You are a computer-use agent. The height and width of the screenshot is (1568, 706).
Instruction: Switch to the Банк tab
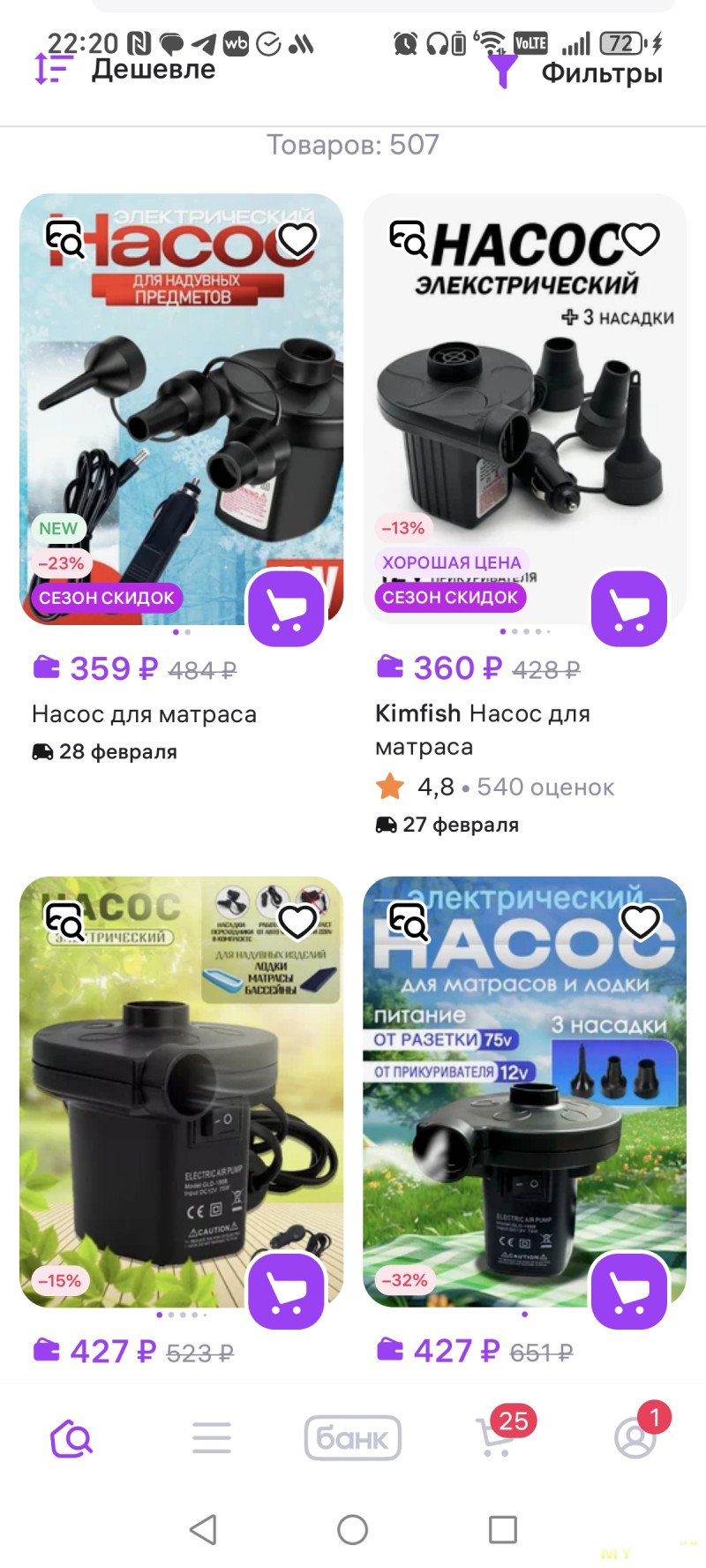[x=352, y=1438]
